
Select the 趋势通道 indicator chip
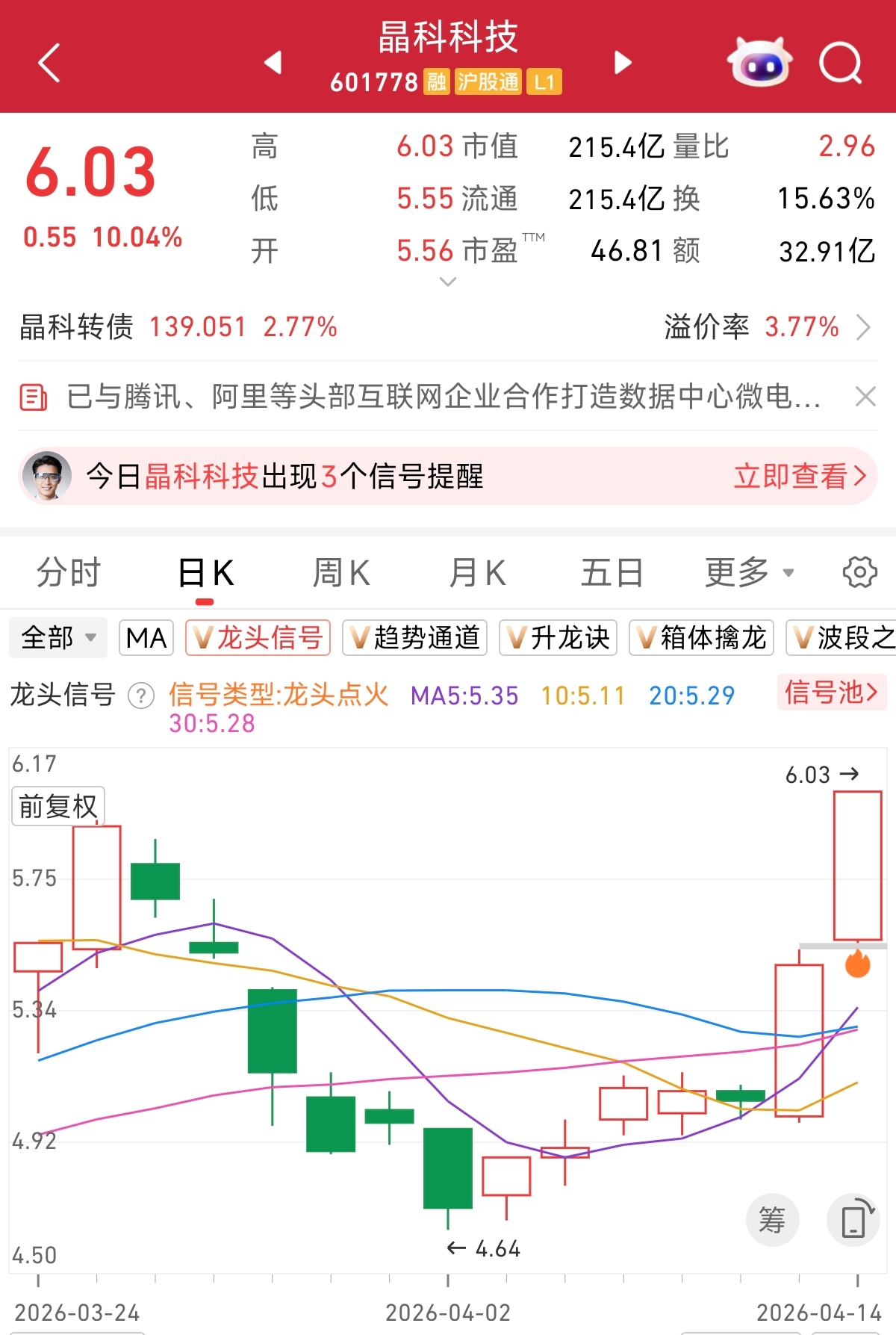[x=414, y=638]
